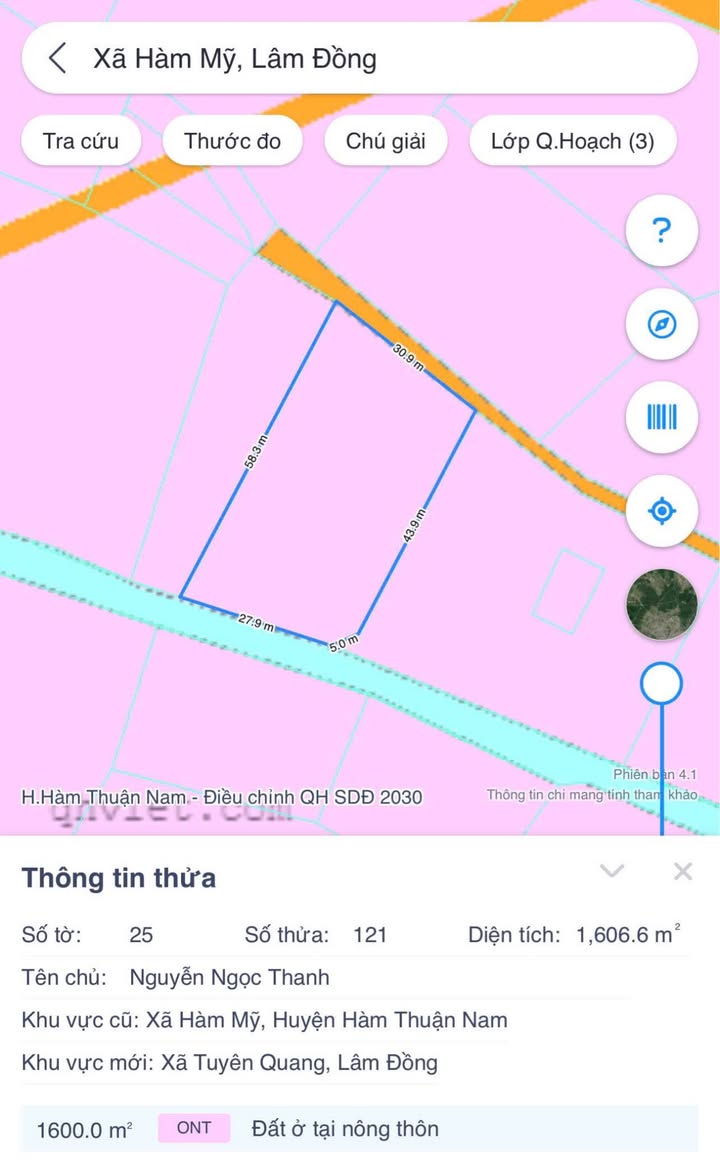Open the Chú giải legend
This screenshot has height=1163, width=720.
pos(386,141)
